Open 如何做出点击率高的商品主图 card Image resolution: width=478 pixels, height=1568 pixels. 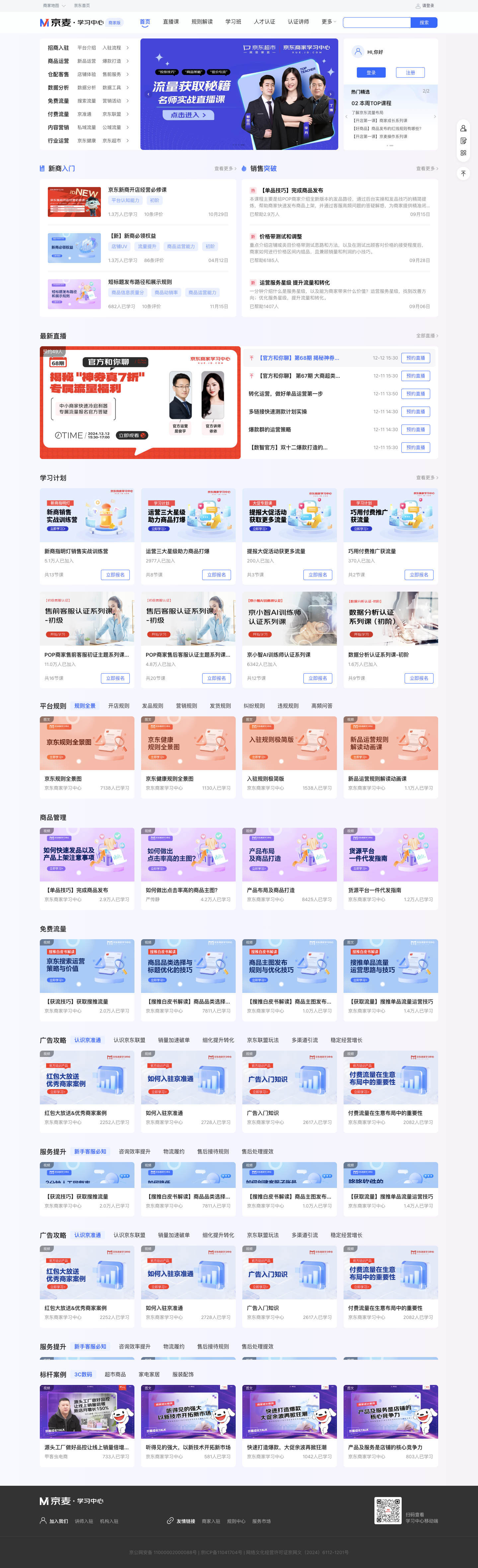(188, 855)
